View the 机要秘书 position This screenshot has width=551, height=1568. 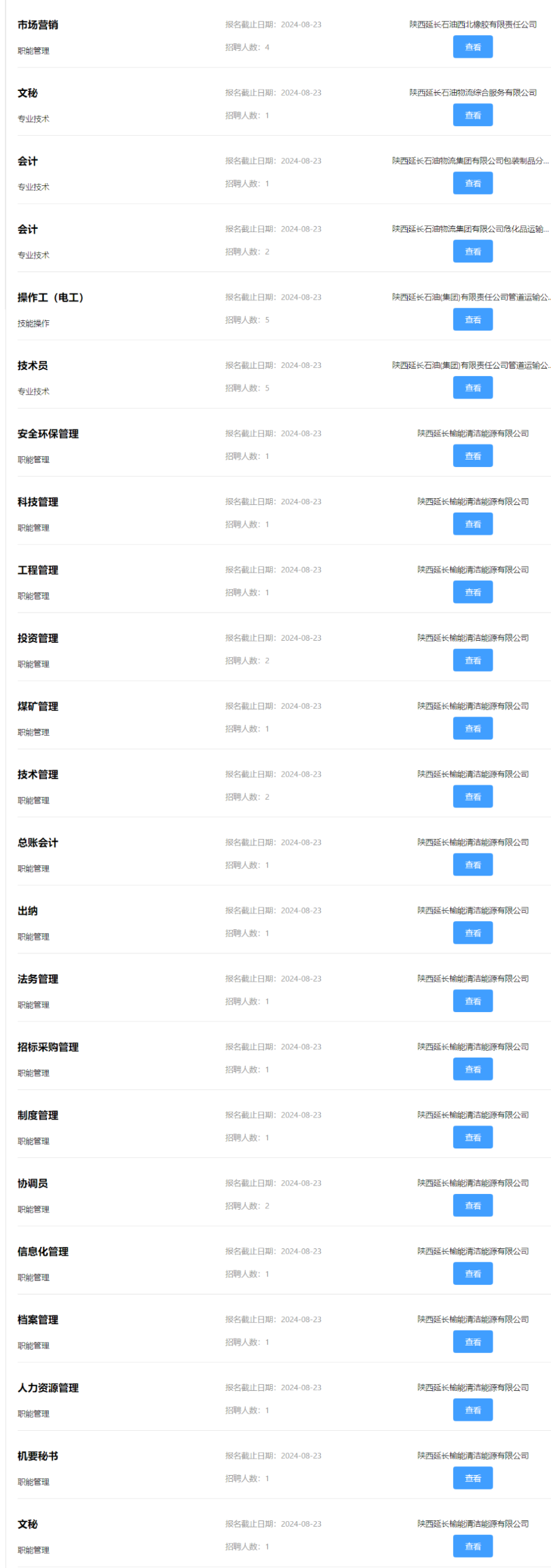[472, 1479]
